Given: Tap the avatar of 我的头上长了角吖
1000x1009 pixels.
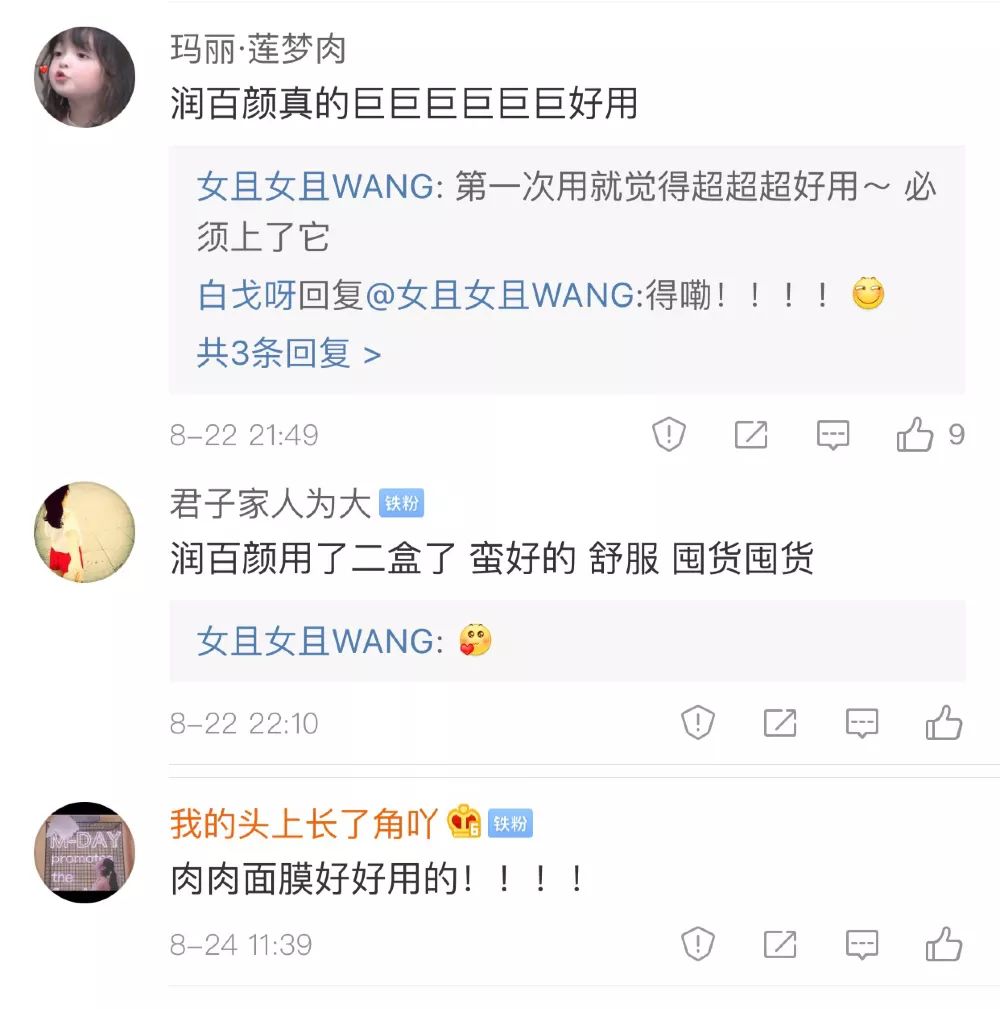Looking at the screenshot, I should pos(85,852).
